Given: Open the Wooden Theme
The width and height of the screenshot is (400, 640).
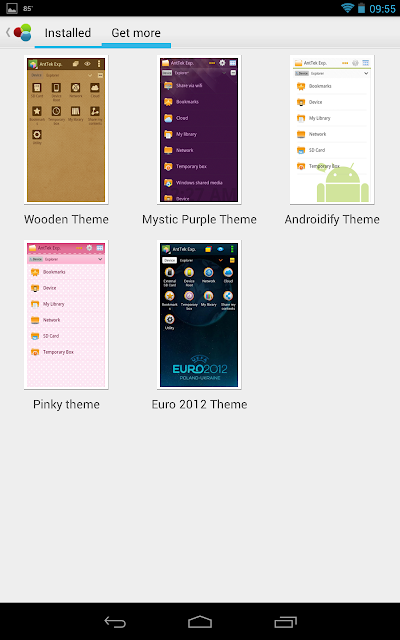Looking at the screenshot, I should pyautogui.click(x=66, y=130).
